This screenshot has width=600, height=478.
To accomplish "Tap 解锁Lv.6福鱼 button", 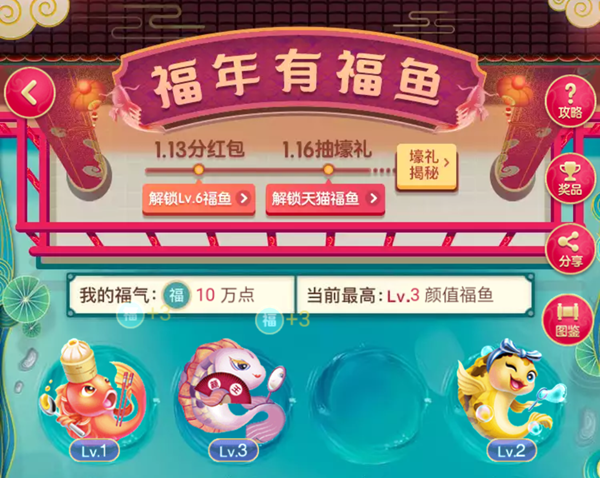I will tap(198, 198).
